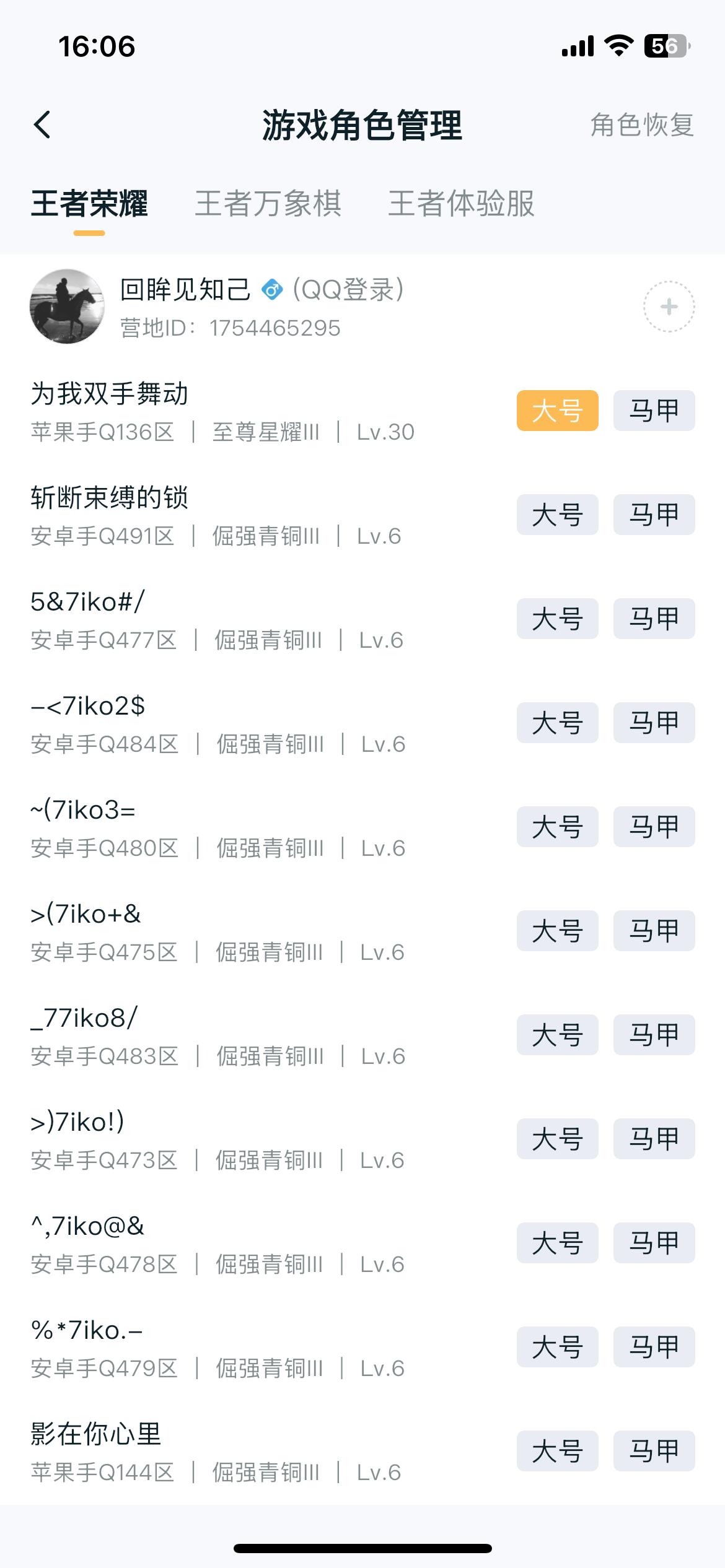The image size is (725, 1568).
Task: Tap 马甲 button for >(7iko+&
Action: 654,931
